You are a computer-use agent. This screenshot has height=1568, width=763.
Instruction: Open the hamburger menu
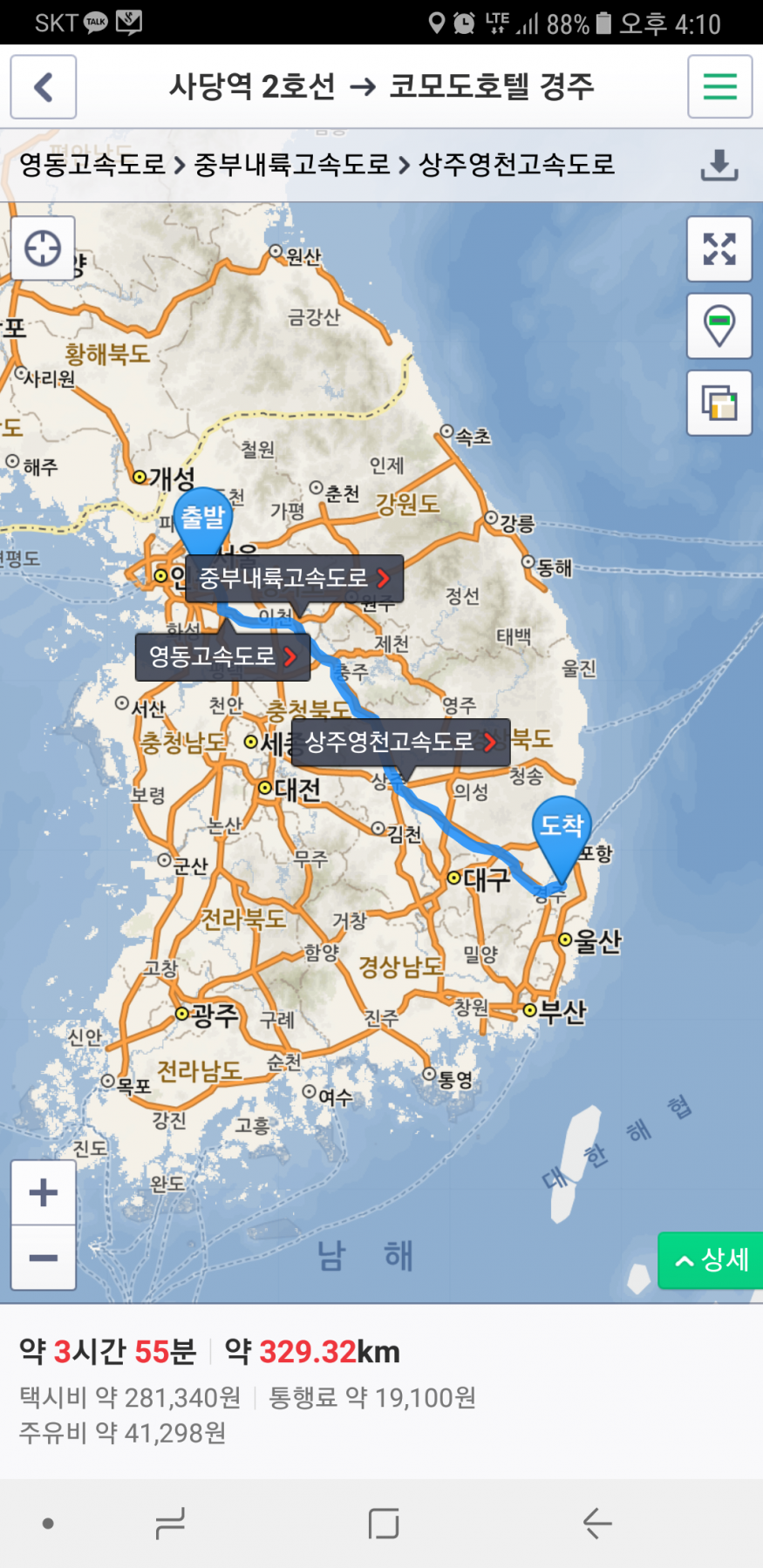pyautogui.click(x=719, y=86)
